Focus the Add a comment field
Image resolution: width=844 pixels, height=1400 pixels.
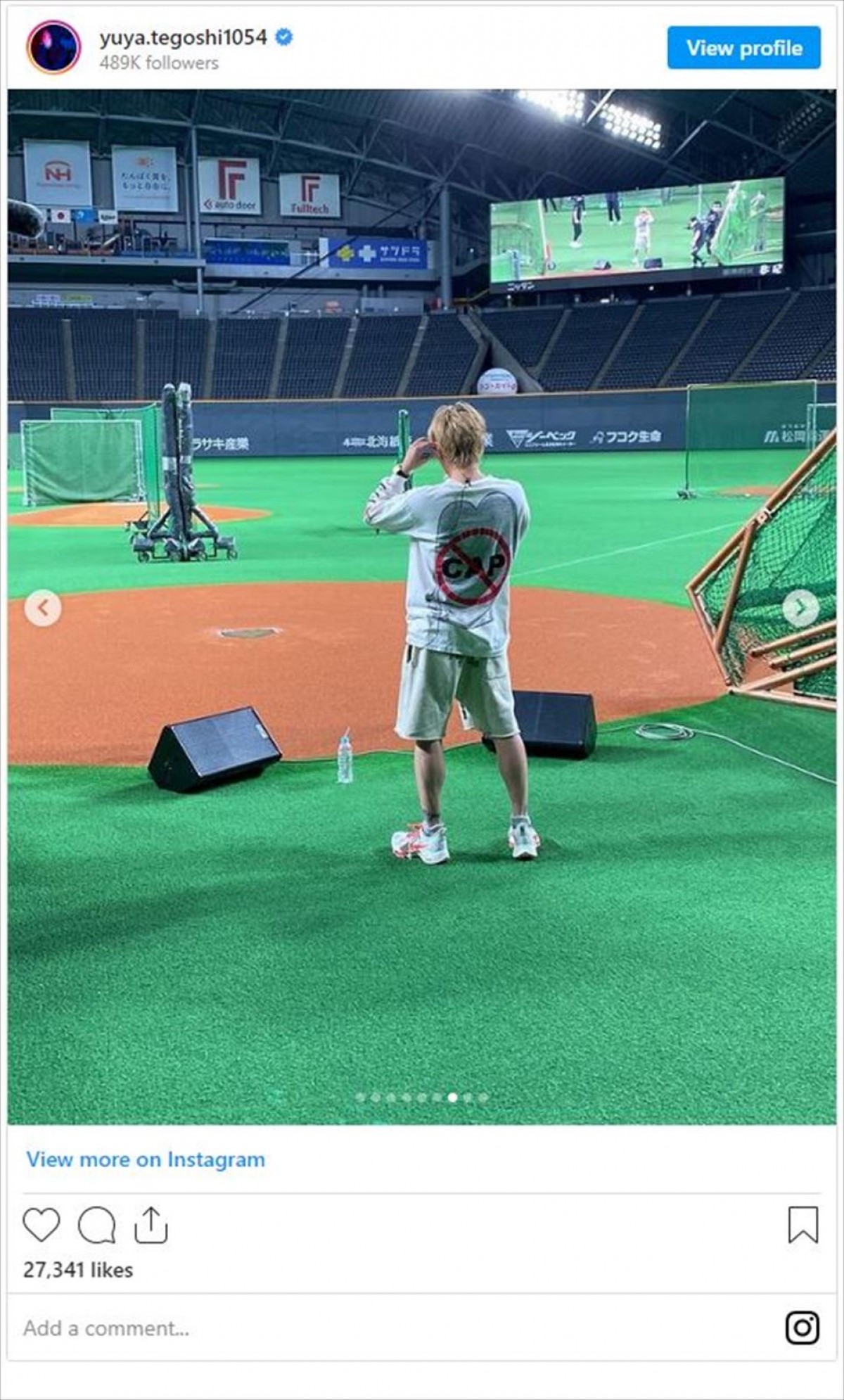tap(352, 1328)
